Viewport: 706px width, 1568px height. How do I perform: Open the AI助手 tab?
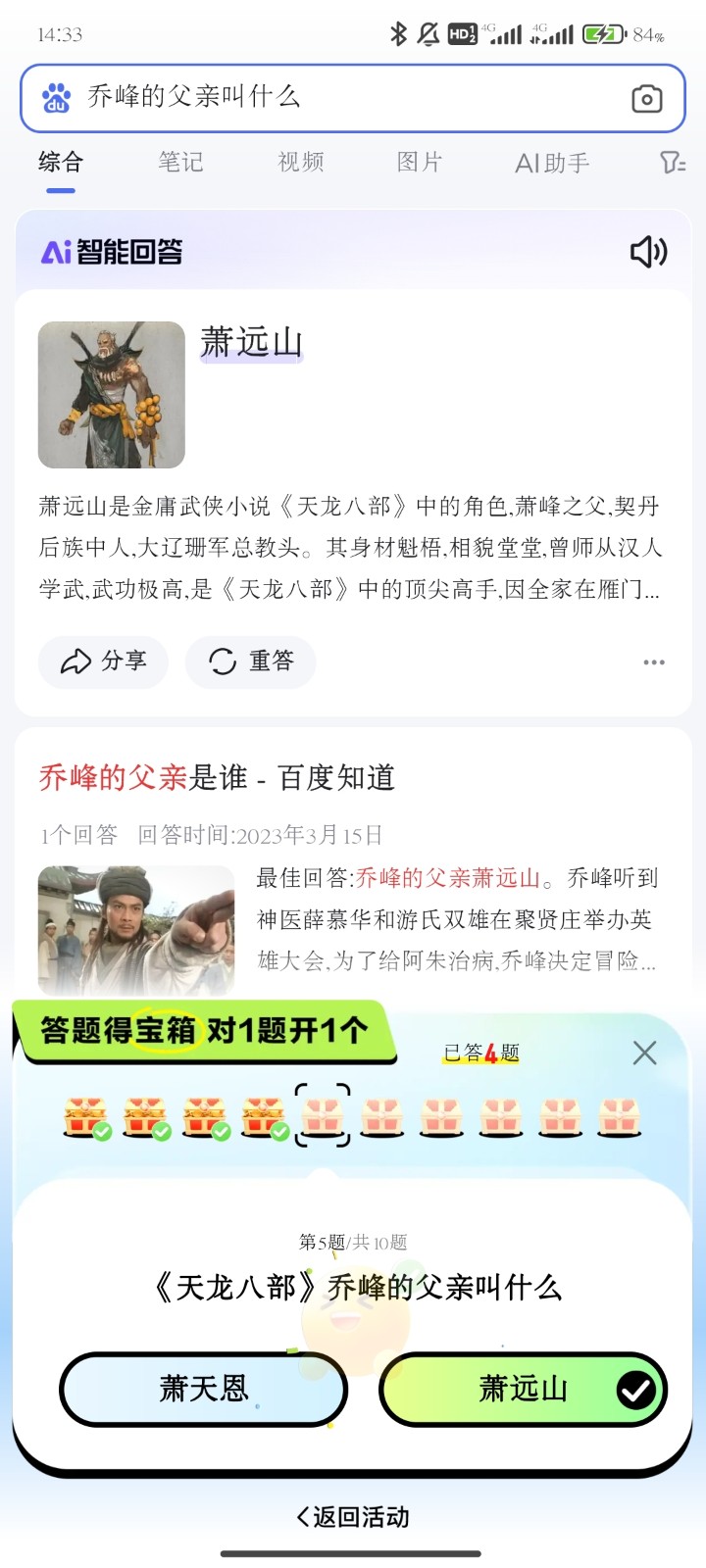click(552, 163)
